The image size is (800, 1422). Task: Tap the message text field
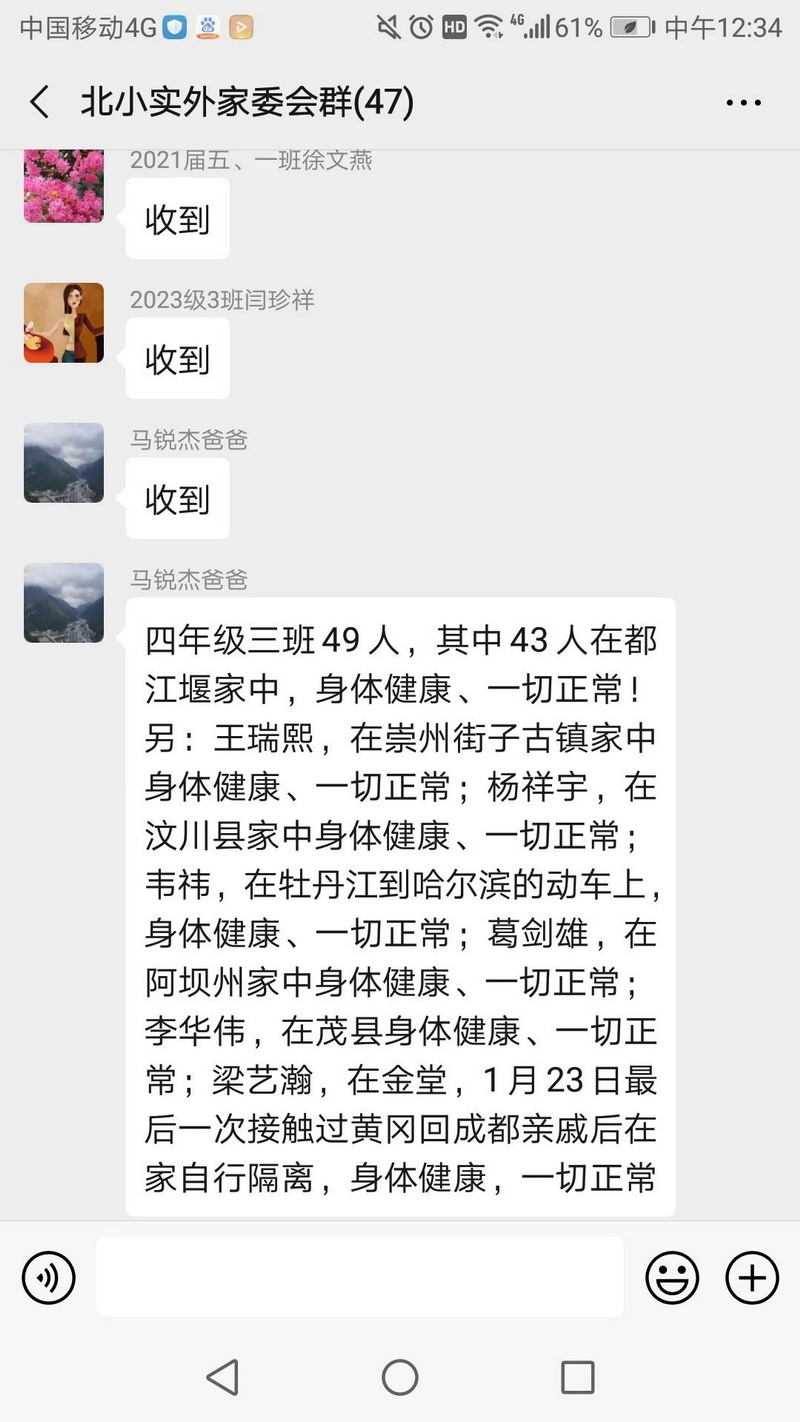coord(360,1277)
